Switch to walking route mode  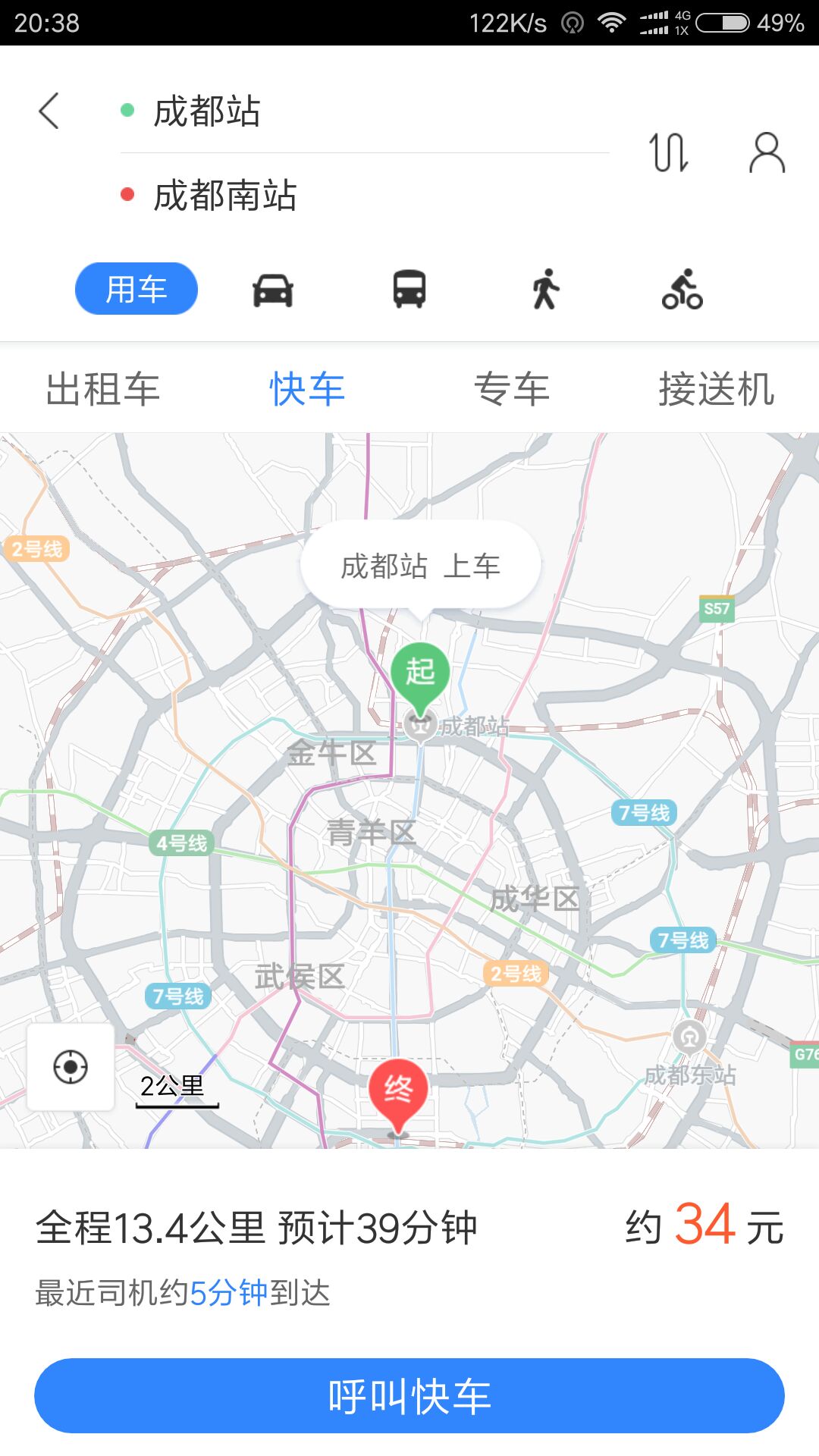[546, 290]
